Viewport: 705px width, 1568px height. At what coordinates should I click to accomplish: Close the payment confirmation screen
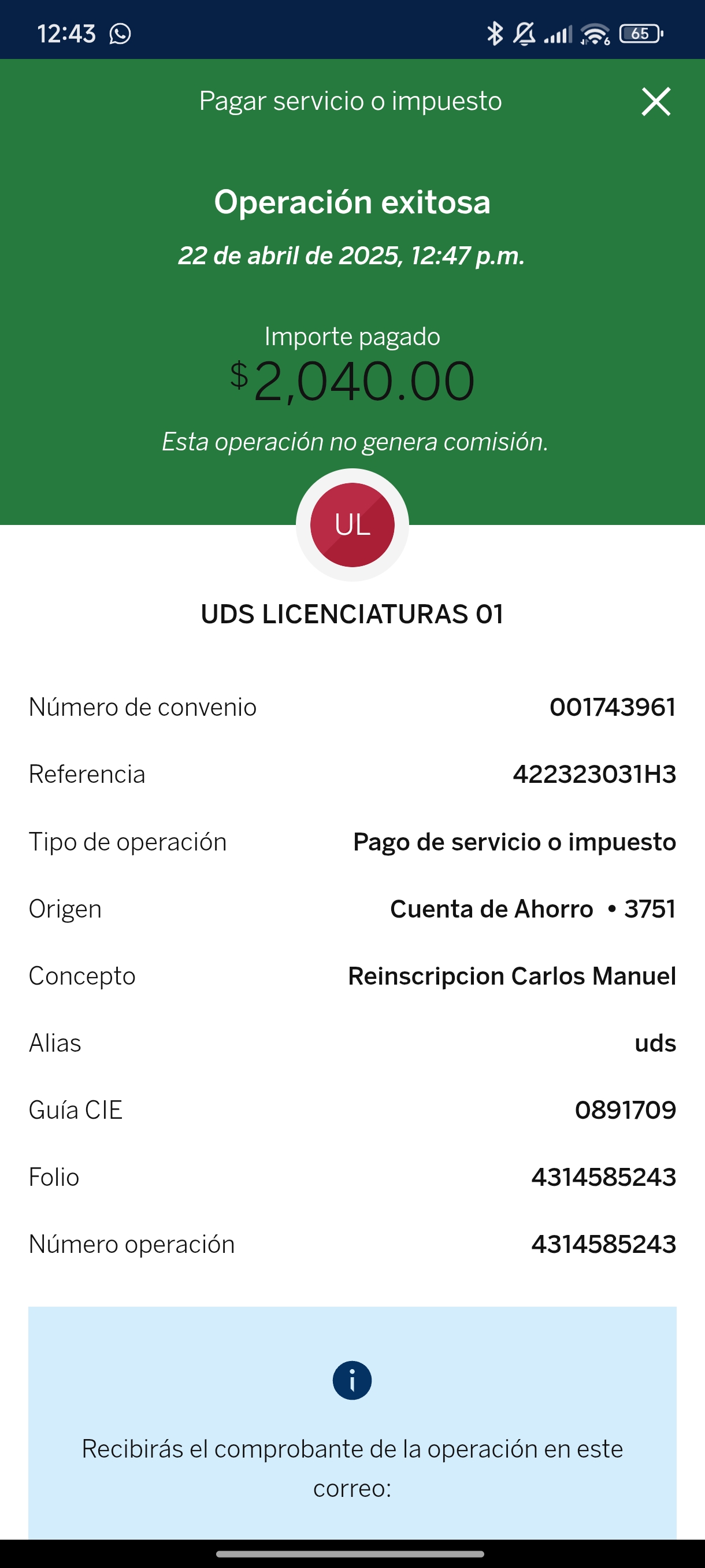(656, 102)
